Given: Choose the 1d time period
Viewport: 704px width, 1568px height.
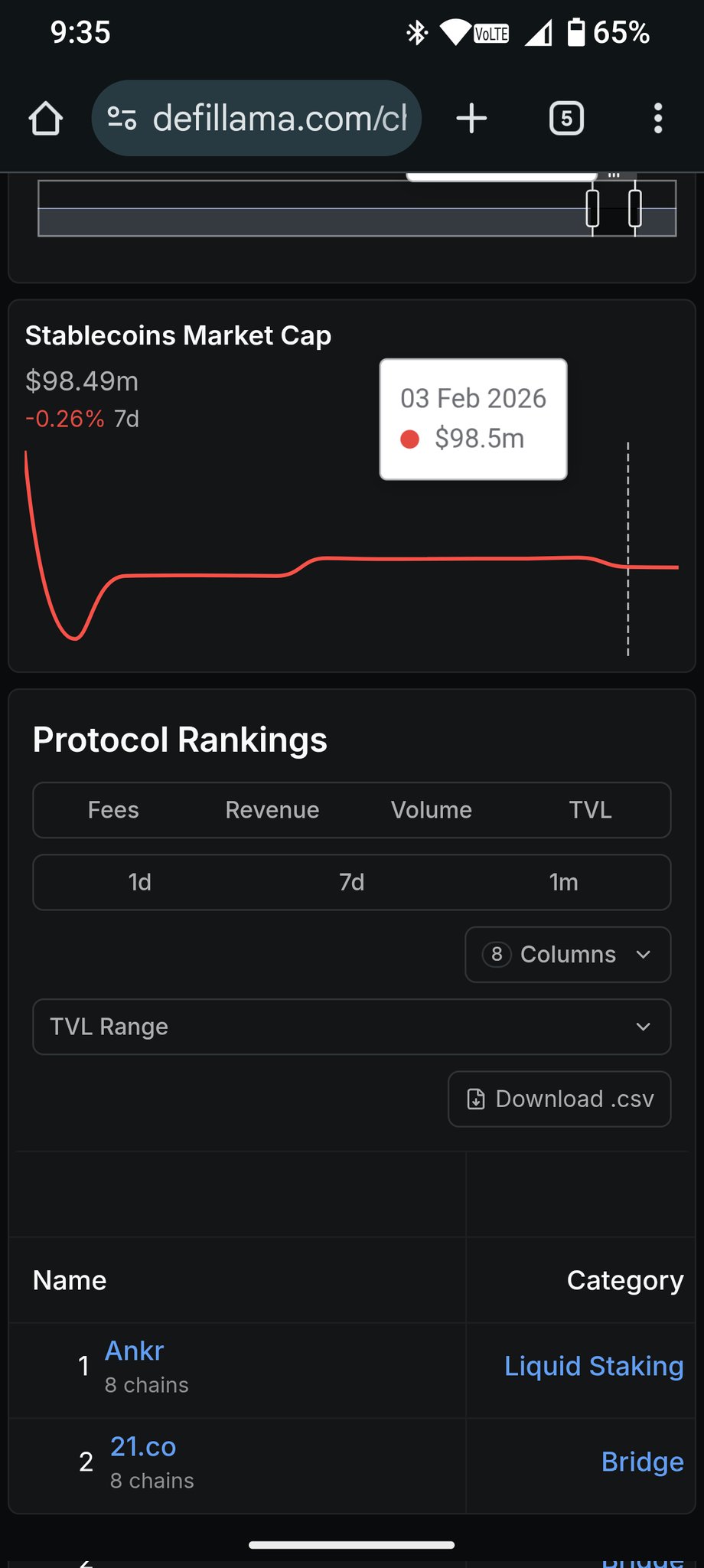Looking at the screenshot, I should click(x=140, y=882).
